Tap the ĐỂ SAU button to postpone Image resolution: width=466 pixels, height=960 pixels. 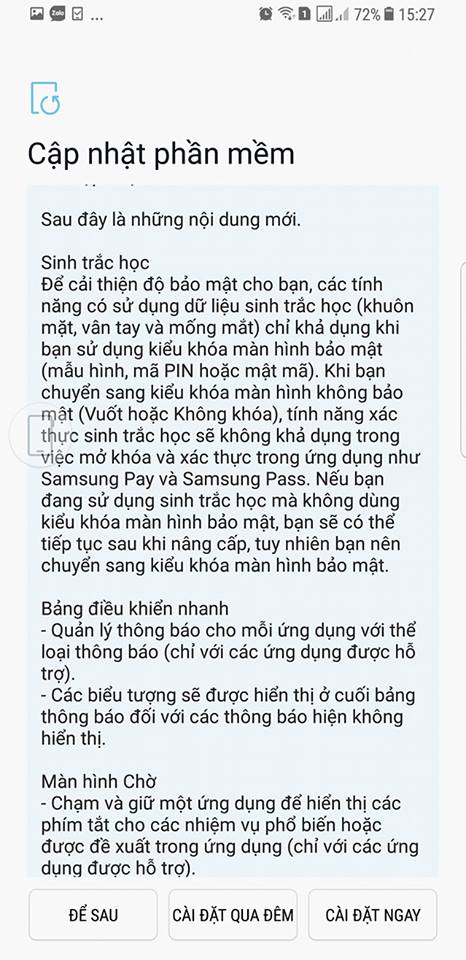click(93, 915)
